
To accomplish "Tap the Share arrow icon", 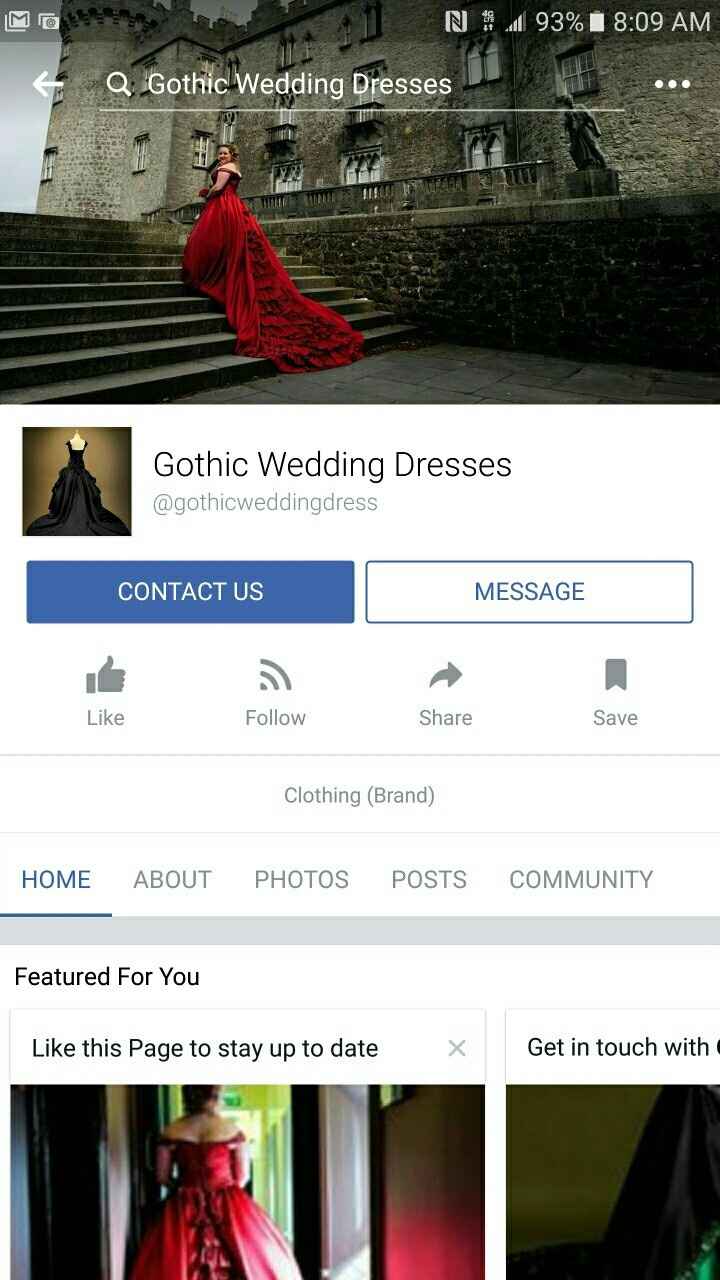I will 445,680.
